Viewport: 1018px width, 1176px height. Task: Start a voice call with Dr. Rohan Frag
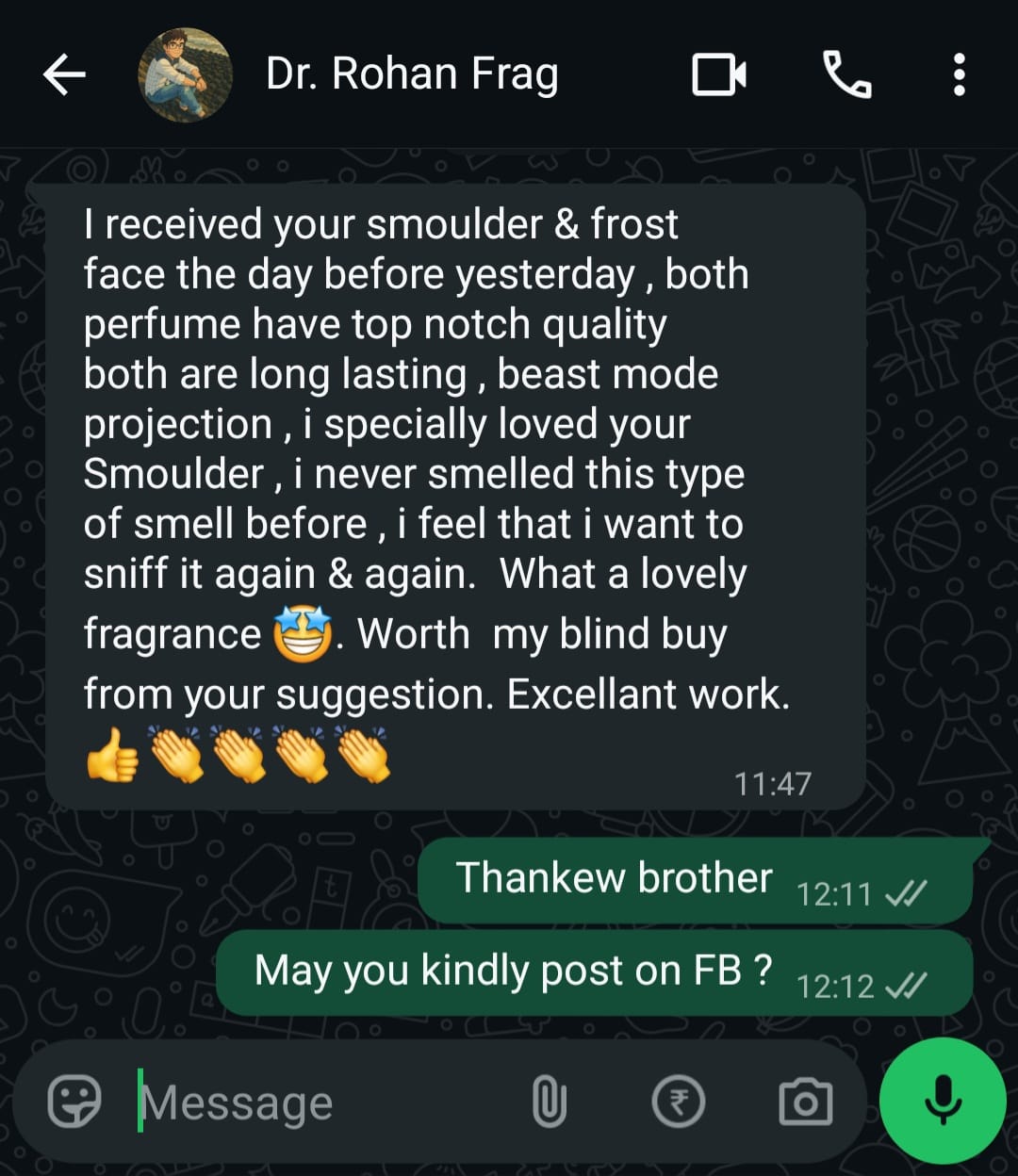846,74
